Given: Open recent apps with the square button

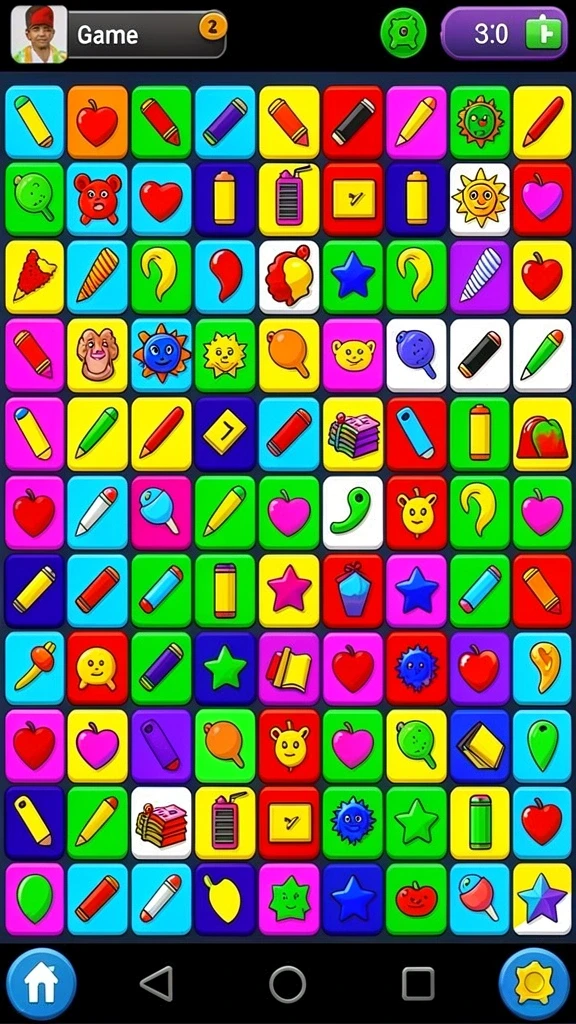Looking at the screenshot, I should (418, 984).
